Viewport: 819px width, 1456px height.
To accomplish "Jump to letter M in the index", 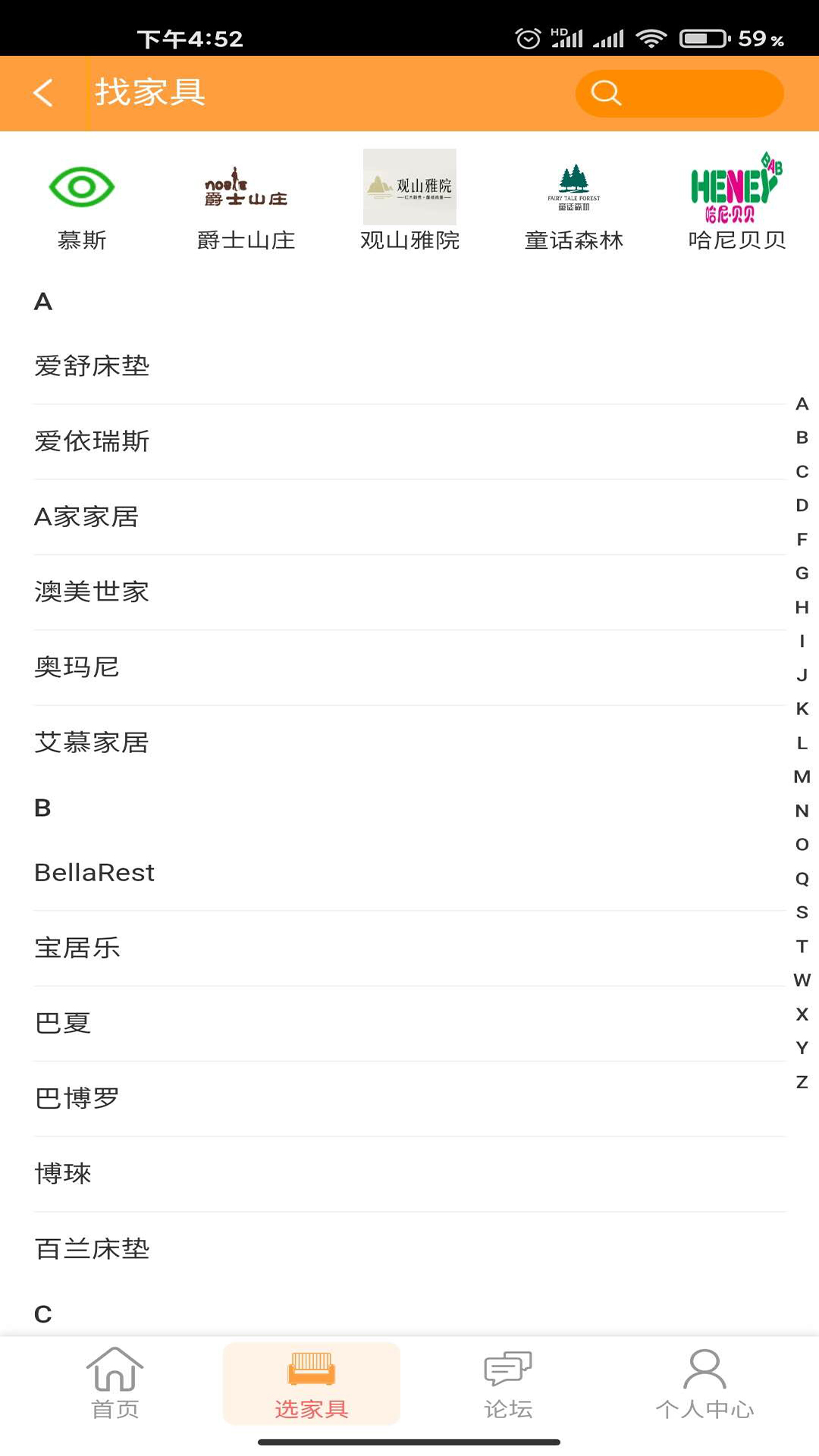I will pos(802,777).
